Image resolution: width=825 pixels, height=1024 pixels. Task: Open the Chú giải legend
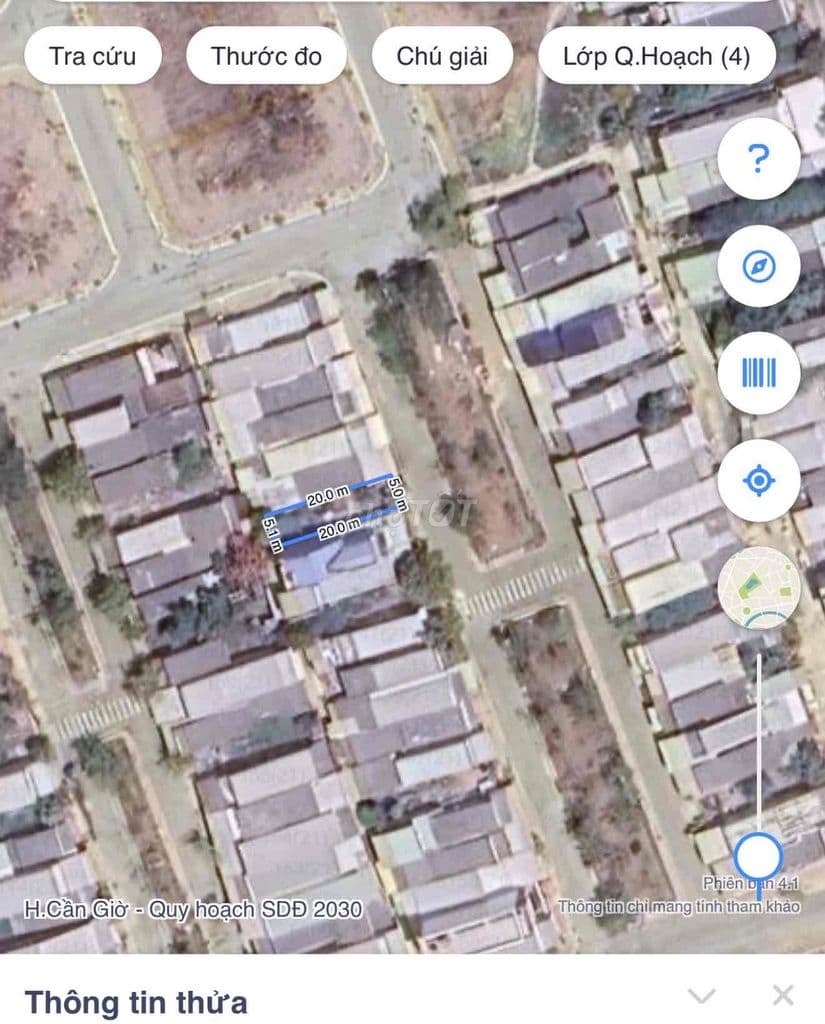(442, 56)
